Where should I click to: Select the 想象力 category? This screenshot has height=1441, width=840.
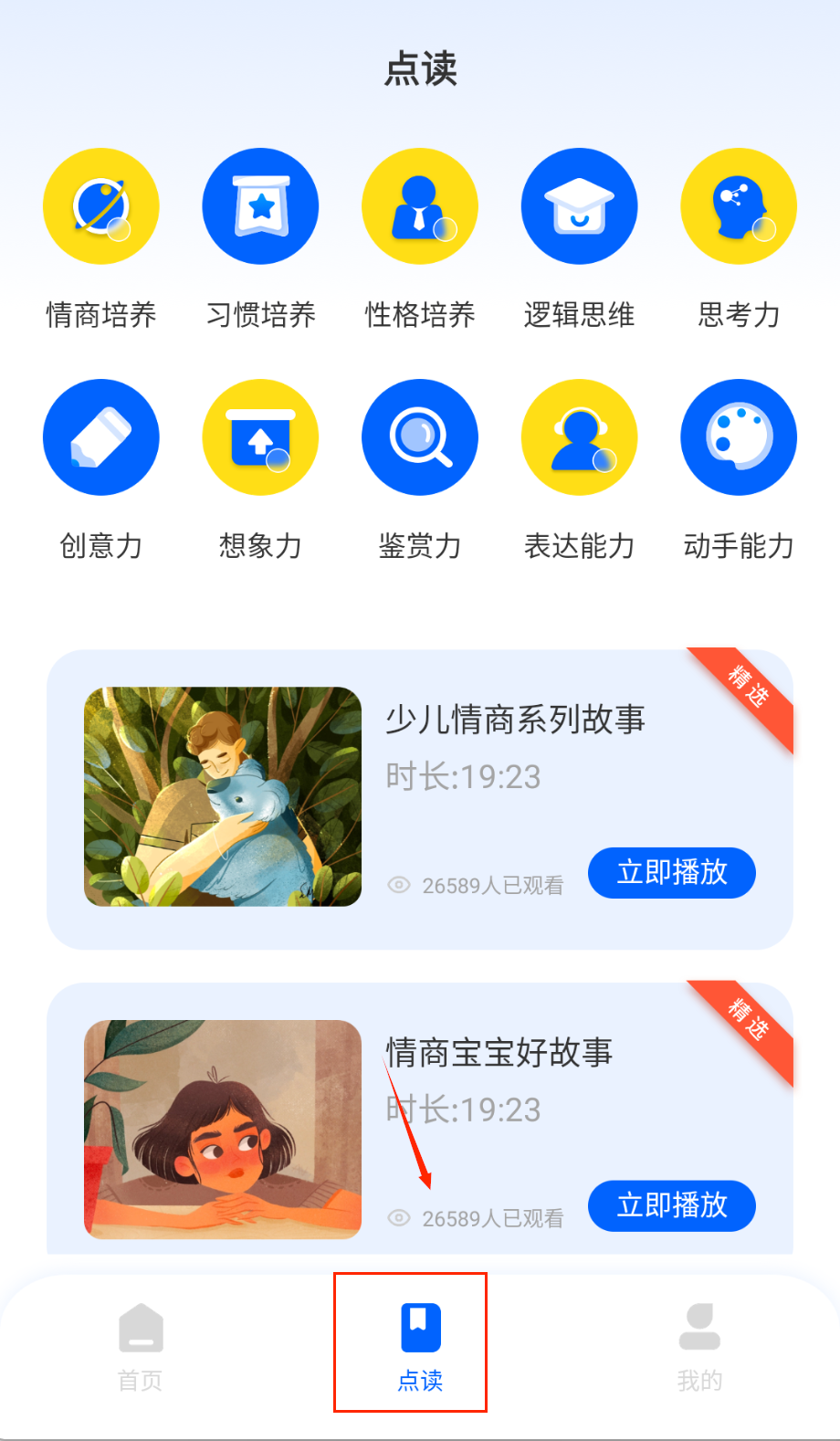[x=260, y=437]
